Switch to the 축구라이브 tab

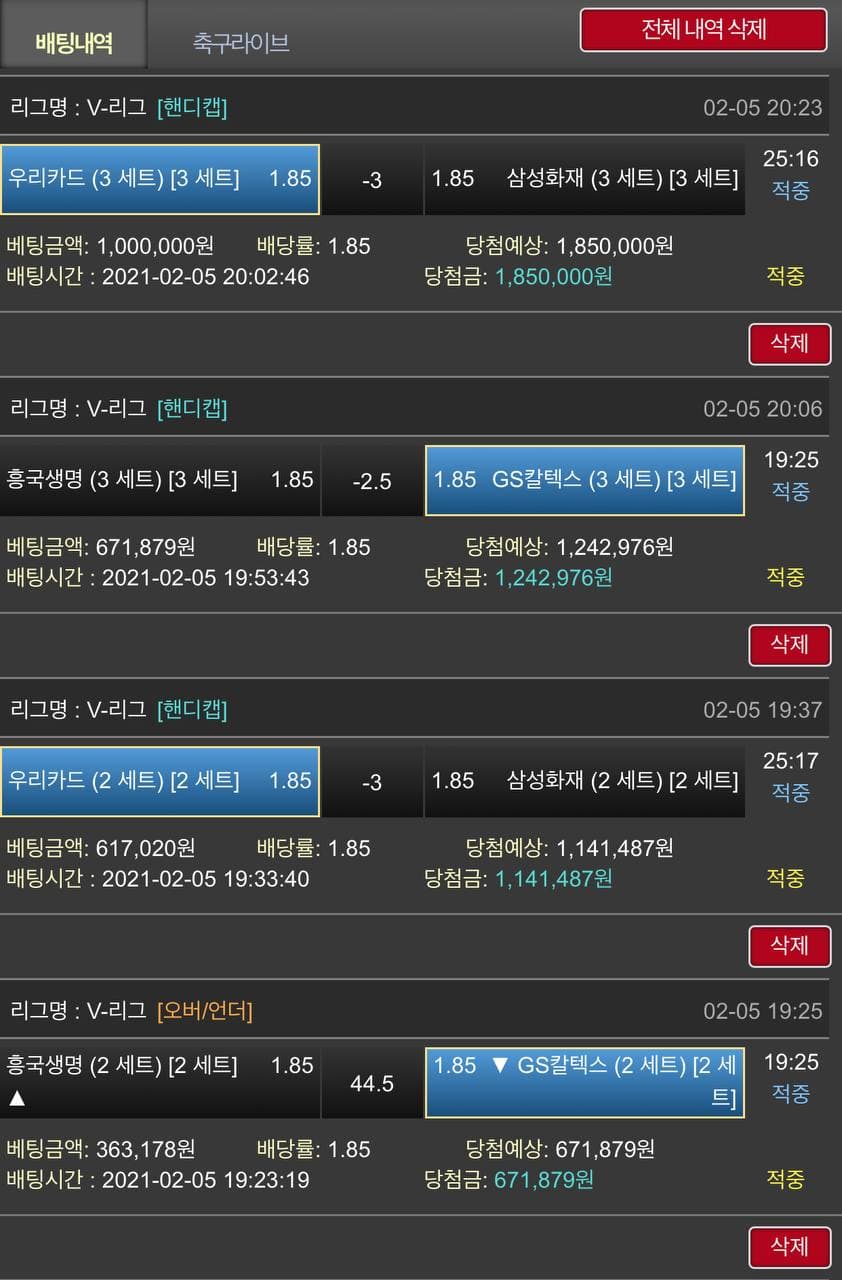pyautogui.click(x=241, y=42)
